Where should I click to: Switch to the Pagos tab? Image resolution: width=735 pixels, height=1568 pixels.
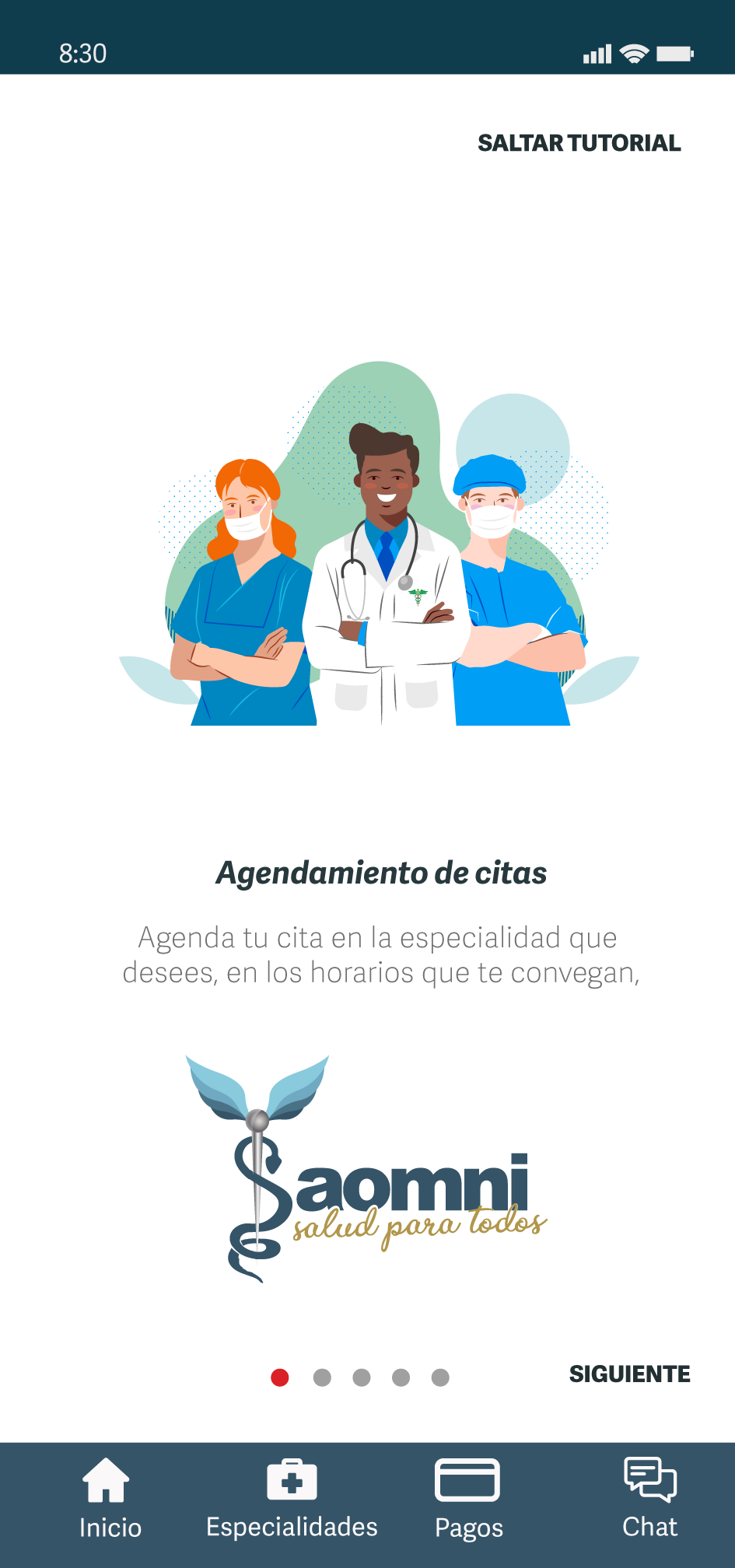[x=468, y=1498]
